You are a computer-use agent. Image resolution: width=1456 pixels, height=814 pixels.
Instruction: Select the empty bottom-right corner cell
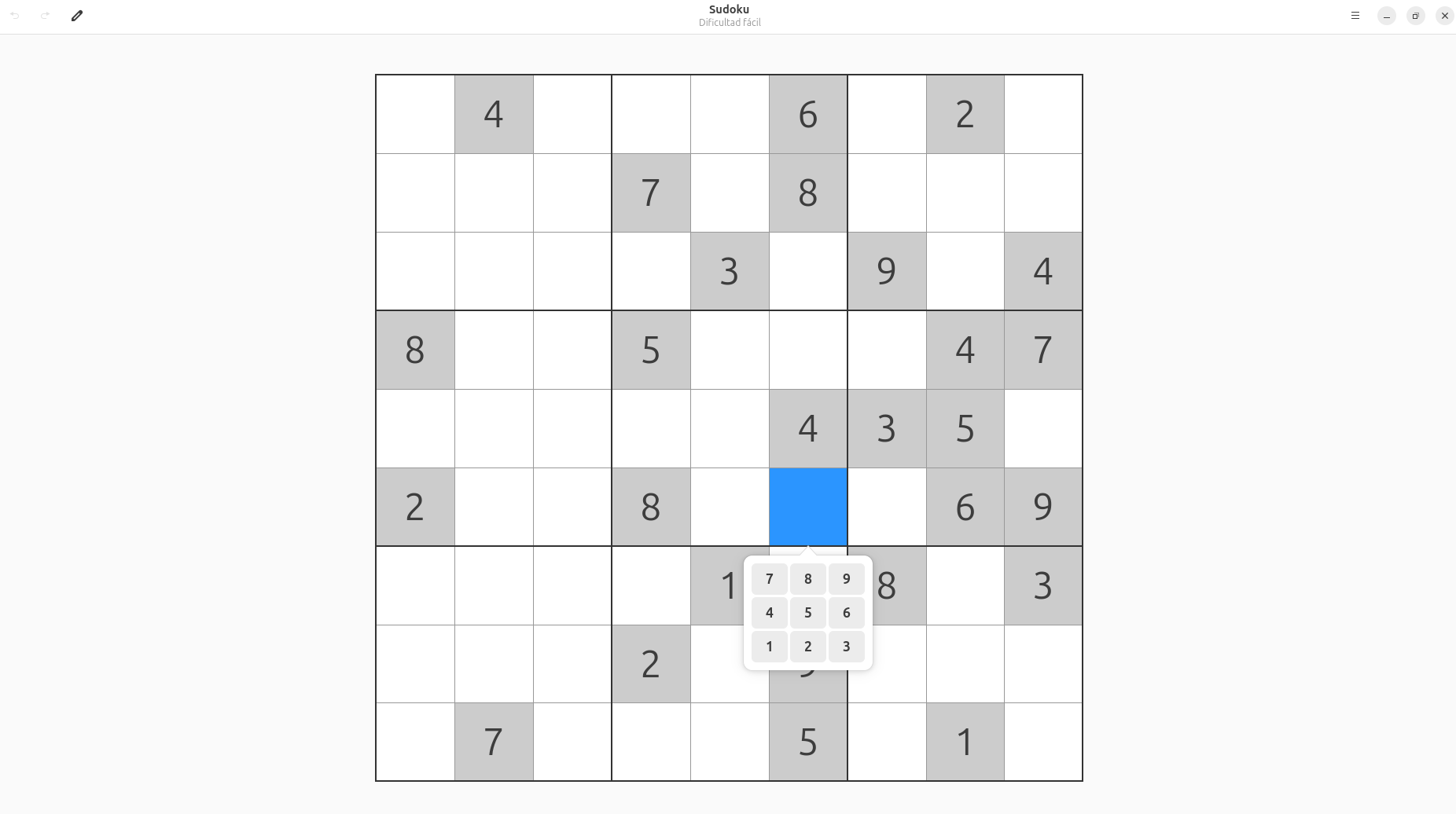(x=1043, y=742)
